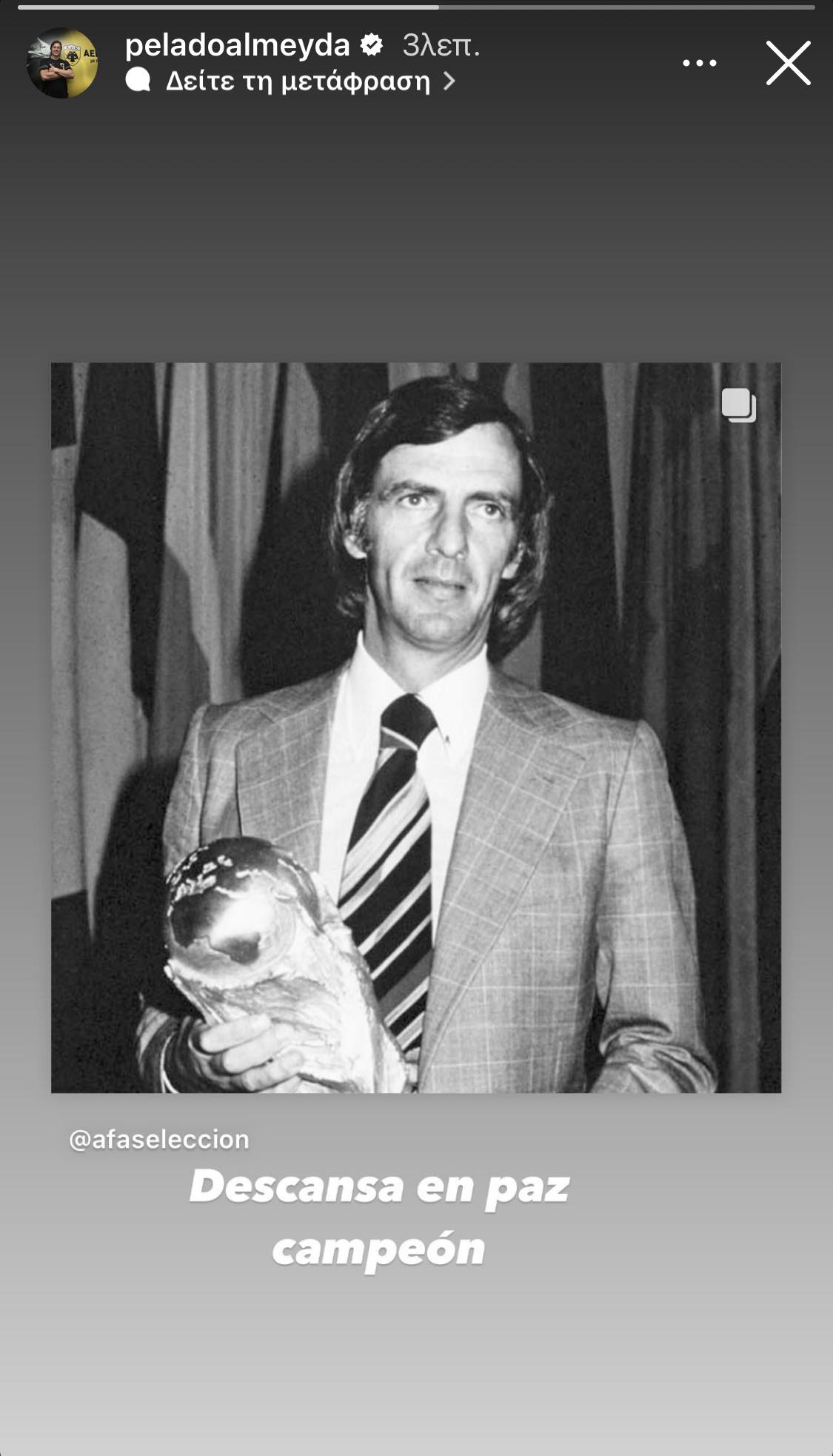833x1456 pixels.
Task: Open the three-dot options menu
Action: click(x=699, y=63)
